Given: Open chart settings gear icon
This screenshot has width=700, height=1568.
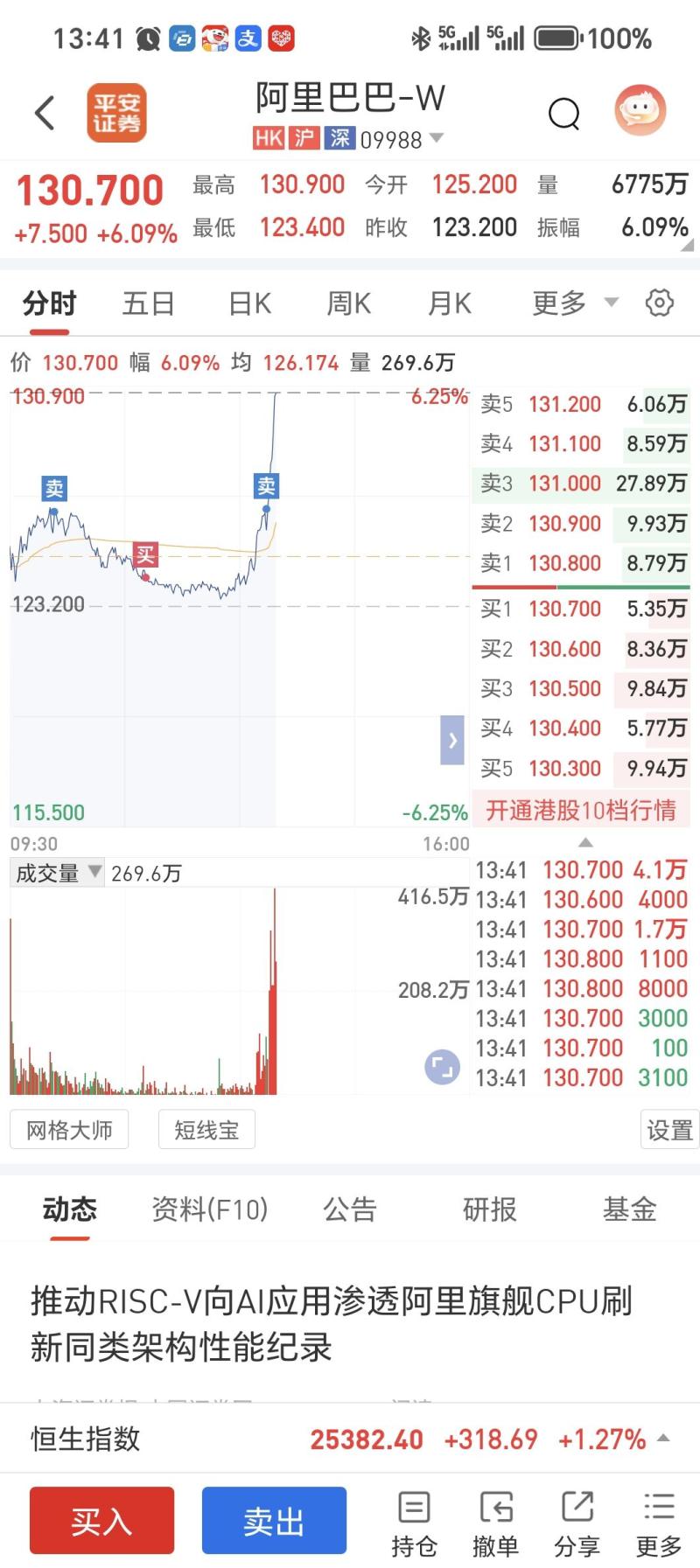Looking at the screenshot, I should (x=659, y=303).
